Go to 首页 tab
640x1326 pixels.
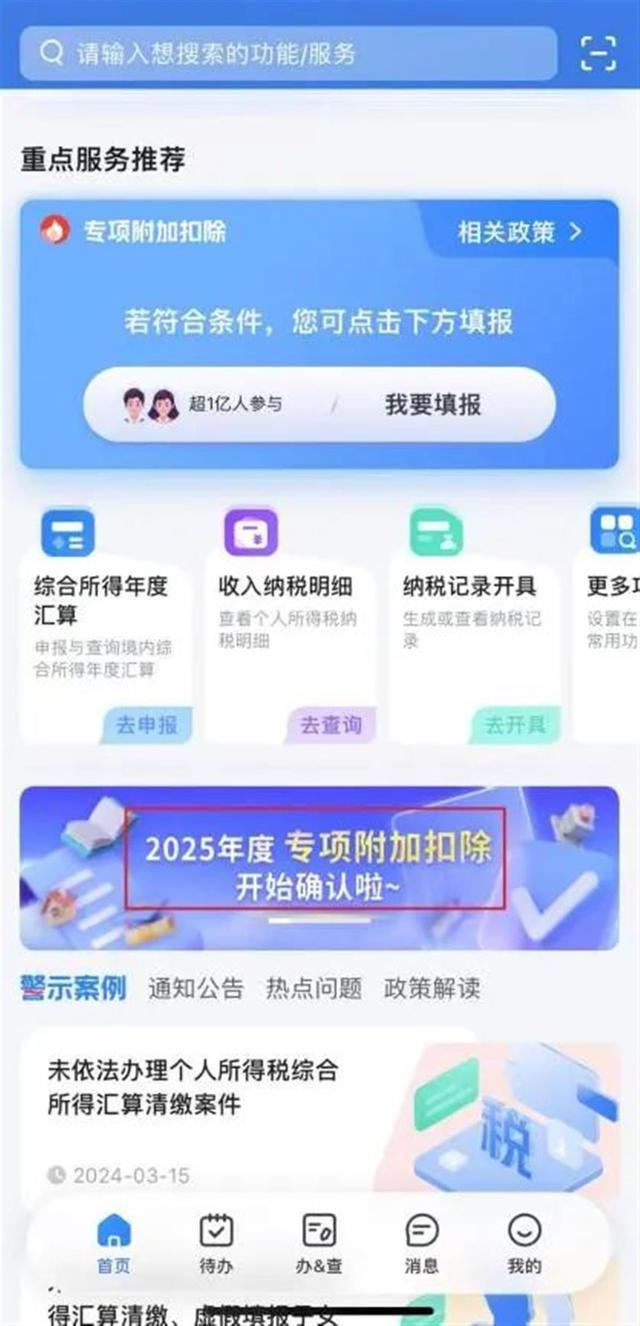click(x=113, y=1243)
